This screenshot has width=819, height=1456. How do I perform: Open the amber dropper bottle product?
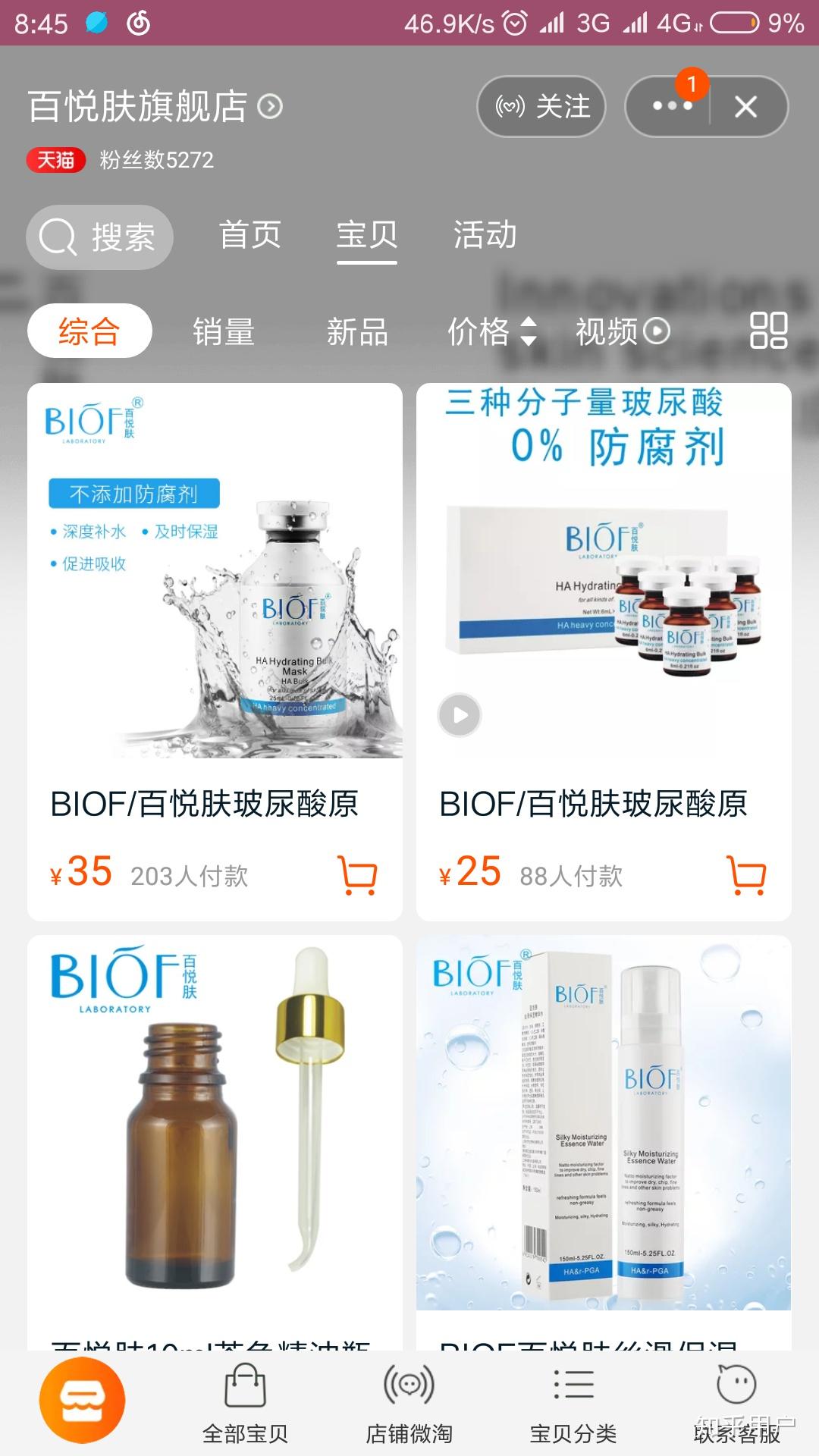215,1122
